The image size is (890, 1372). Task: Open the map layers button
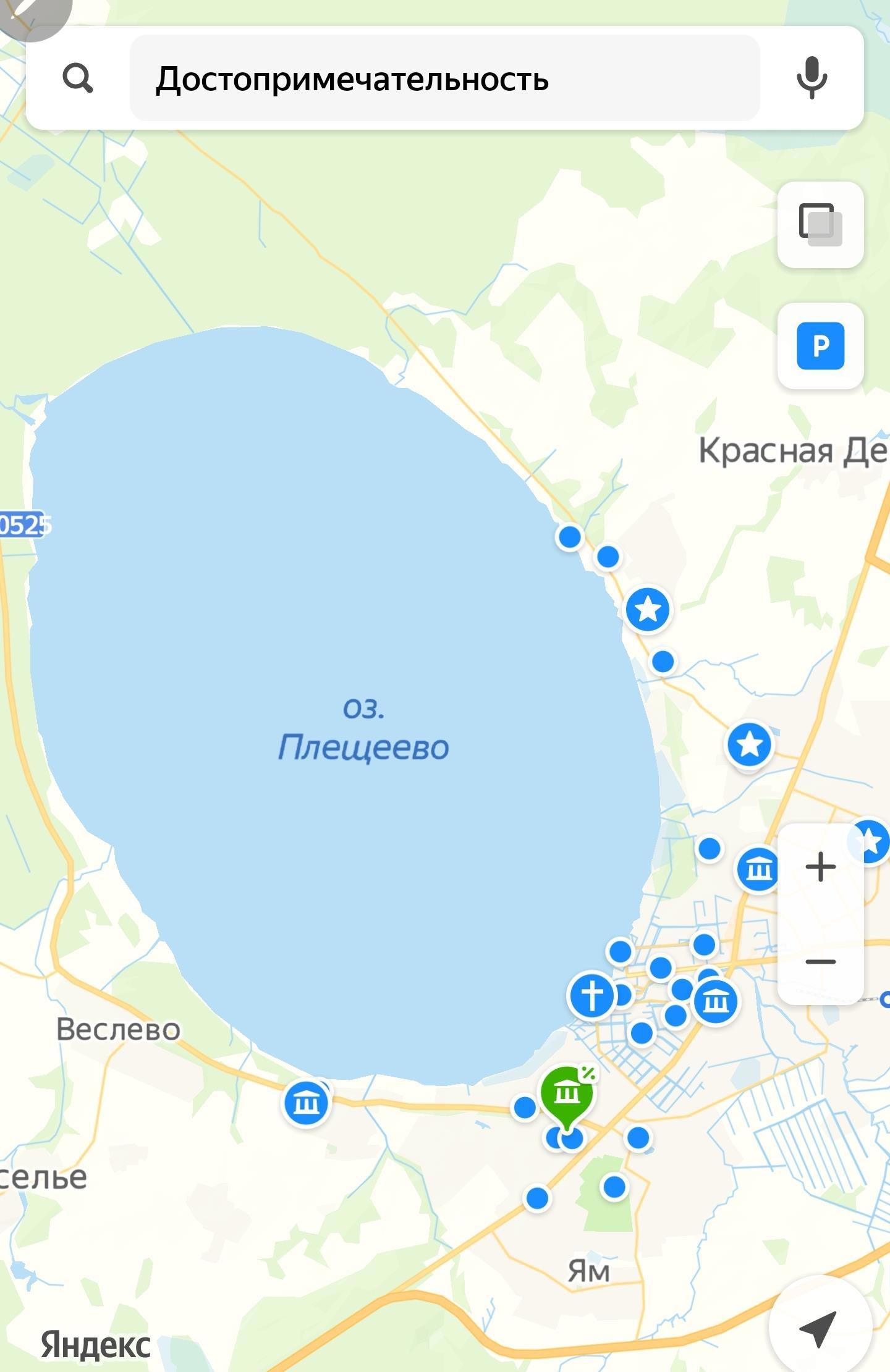[820, 224]
